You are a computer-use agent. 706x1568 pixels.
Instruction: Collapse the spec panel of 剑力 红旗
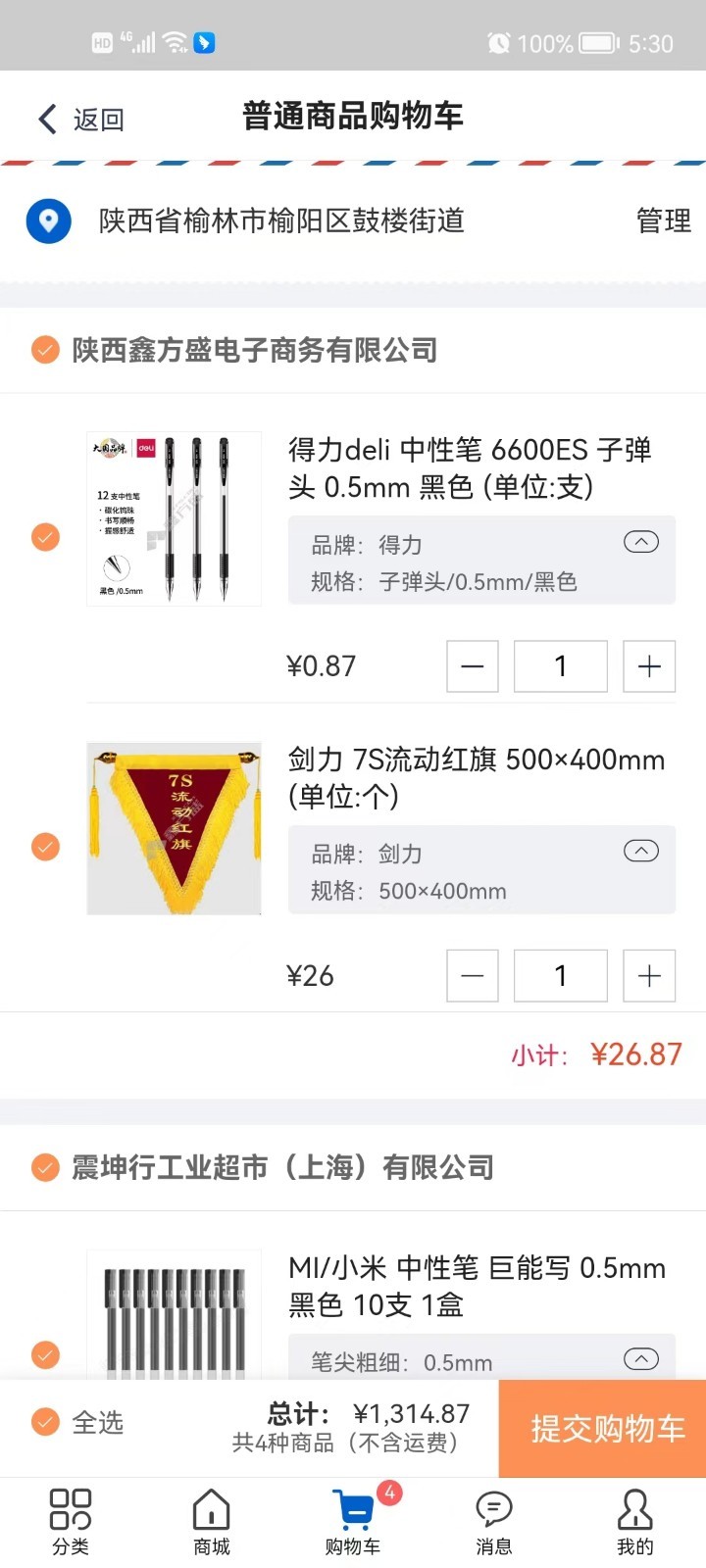[x=641, y=851]
